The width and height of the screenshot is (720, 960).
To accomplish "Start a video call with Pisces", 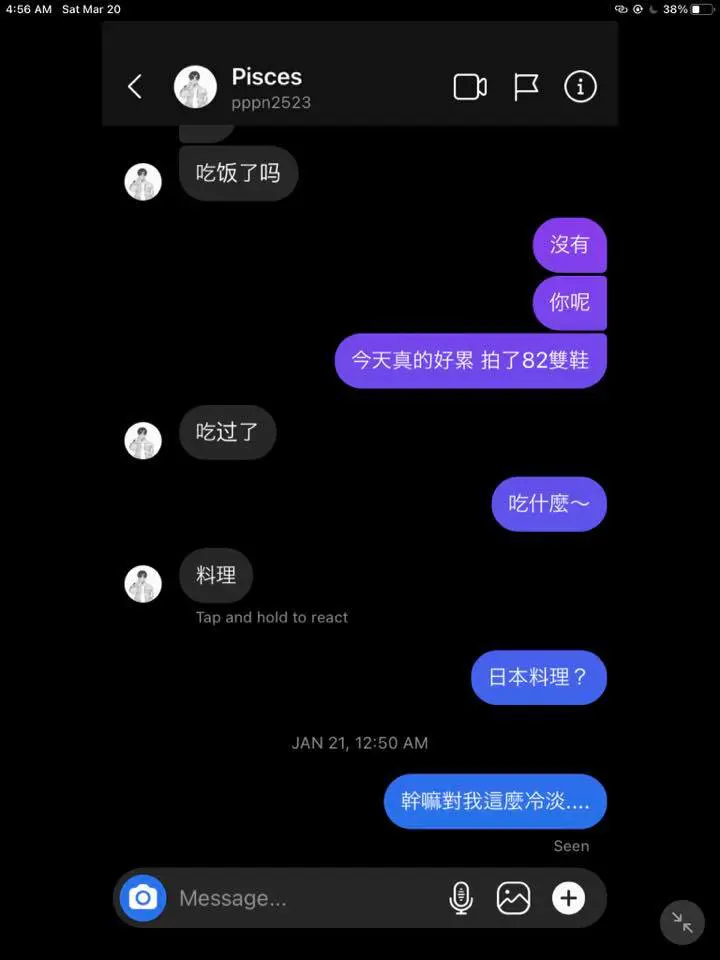I will click(x=470, y=87).
